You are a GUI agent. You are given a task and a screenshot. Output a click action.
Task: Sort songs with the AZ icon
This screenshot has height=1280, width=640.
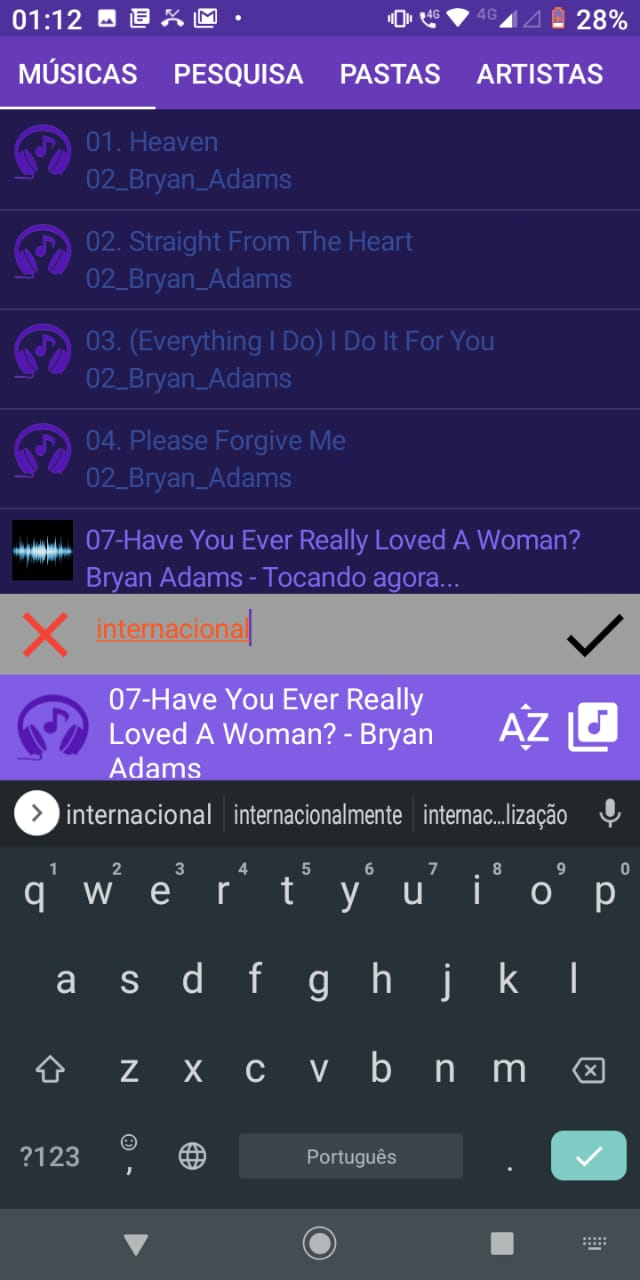click(x=524, y=728)
